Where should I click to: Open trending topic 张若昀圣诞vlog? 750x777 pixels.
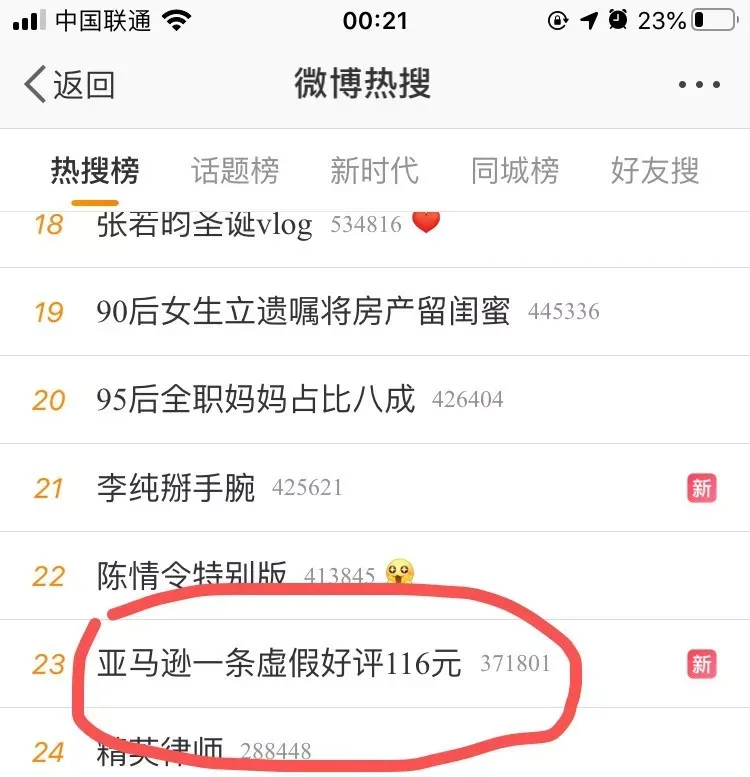205,225
